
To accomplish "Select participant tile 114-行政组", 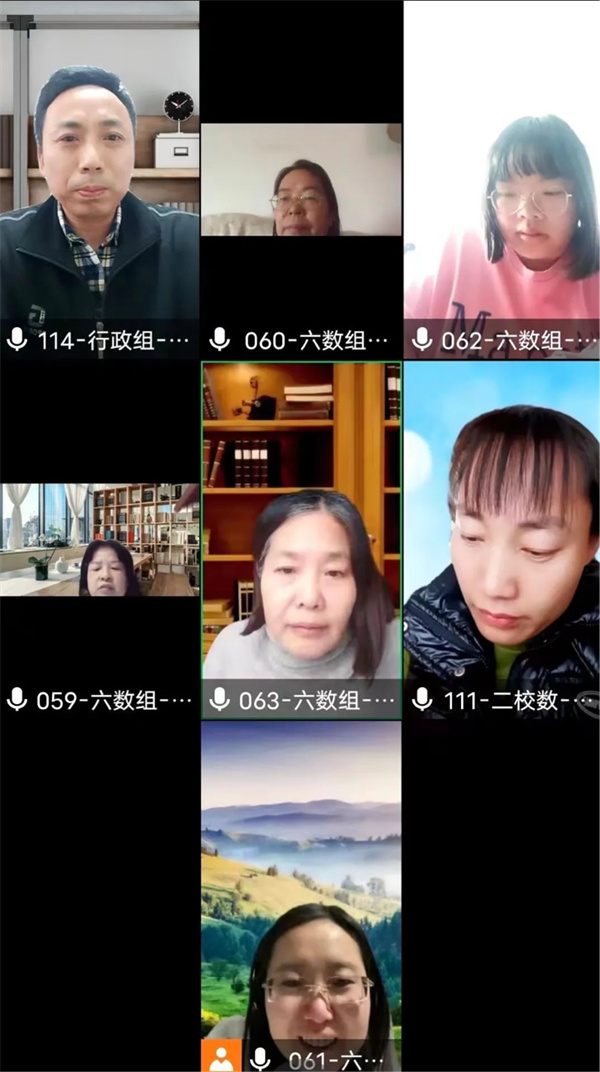I will point(99,180).
